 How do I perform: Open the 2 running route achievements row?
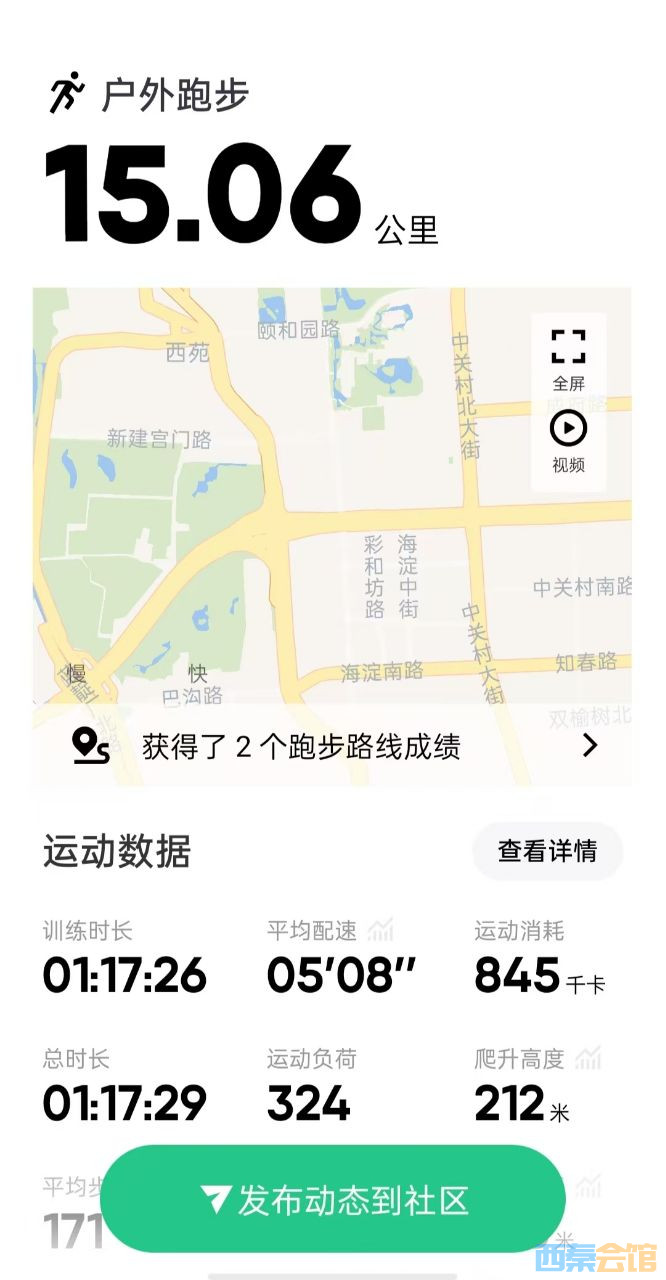point(332,746)
